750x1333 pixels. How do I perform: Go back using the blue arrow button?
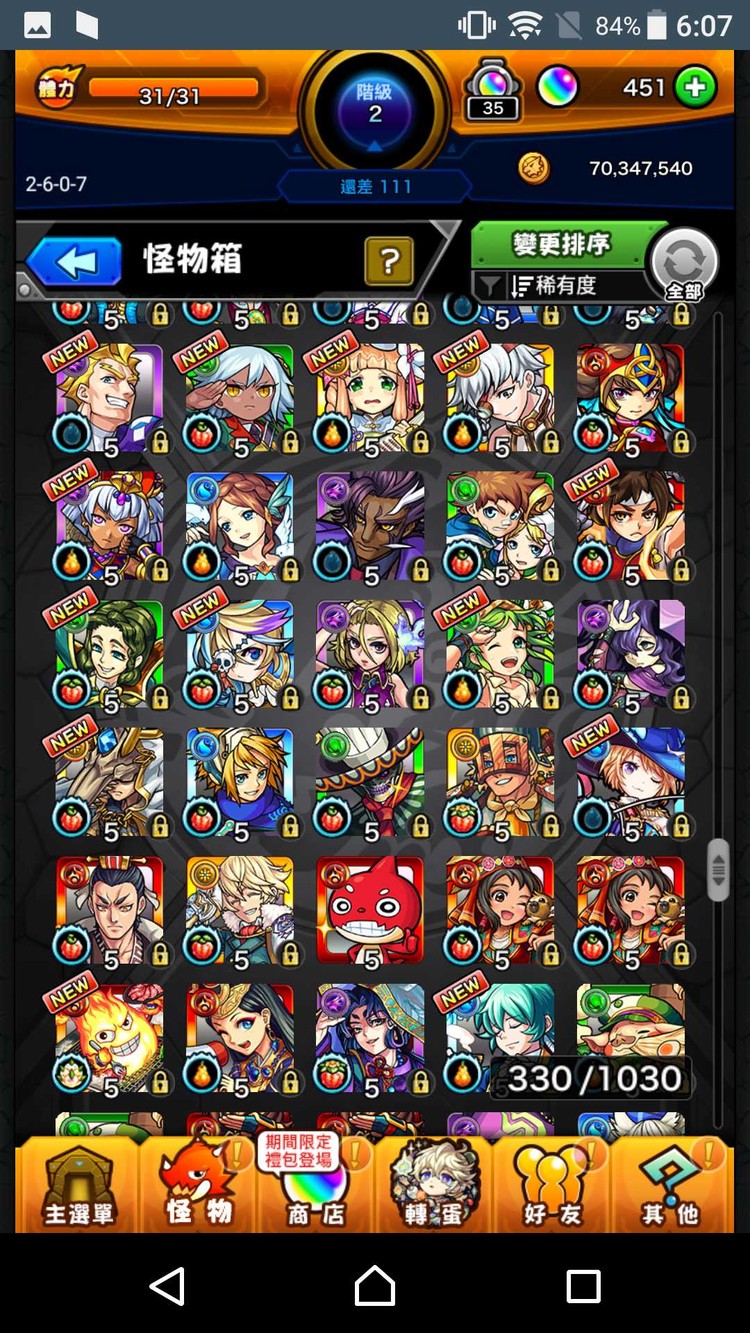[x=75, y=262]
